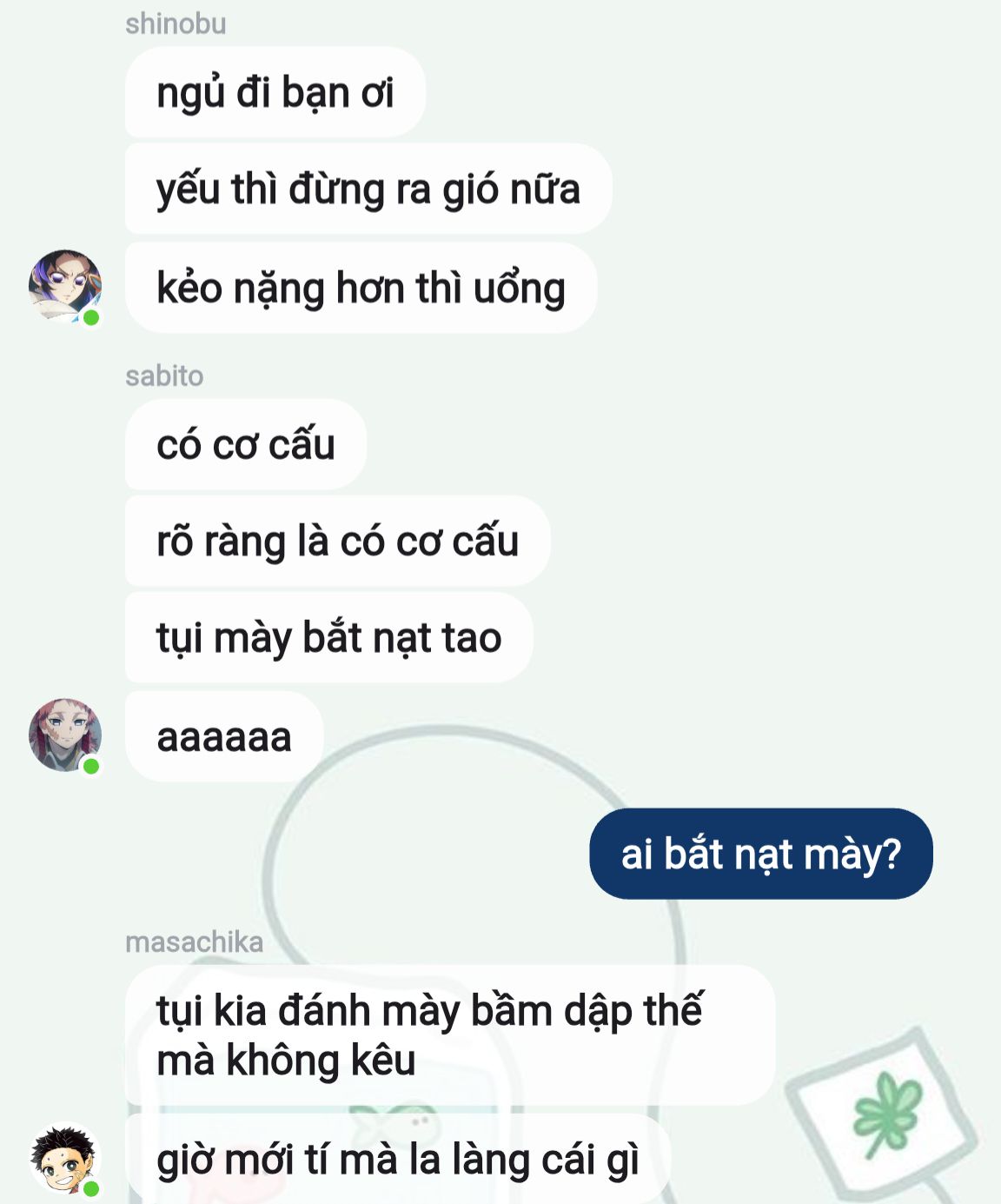The height and width of the screenshot is (1204, 1001).
Task: Open sabito's profile avatar
Action: tap(65, 735)
